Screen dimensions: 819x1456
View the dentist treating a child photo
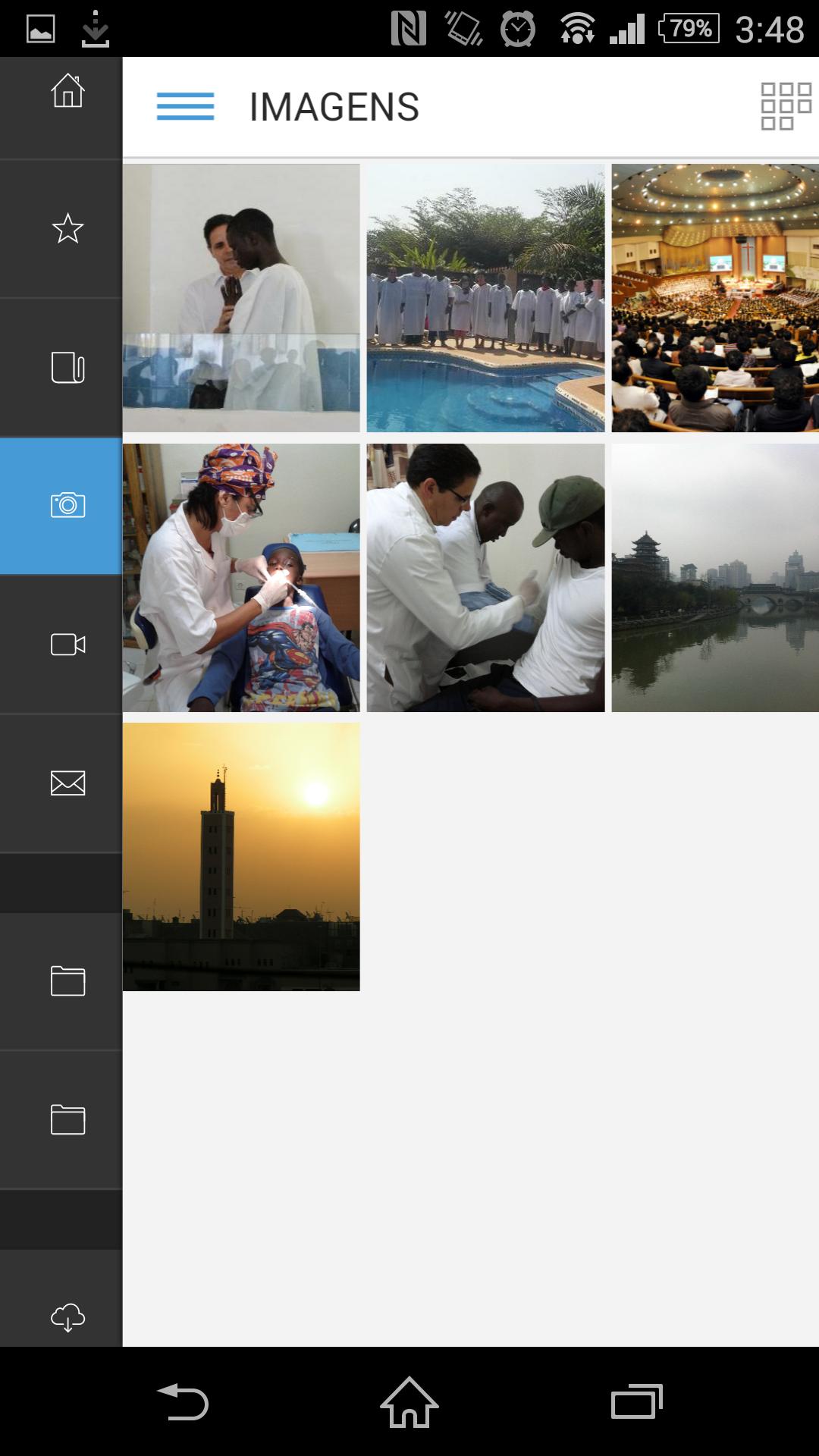241,577
